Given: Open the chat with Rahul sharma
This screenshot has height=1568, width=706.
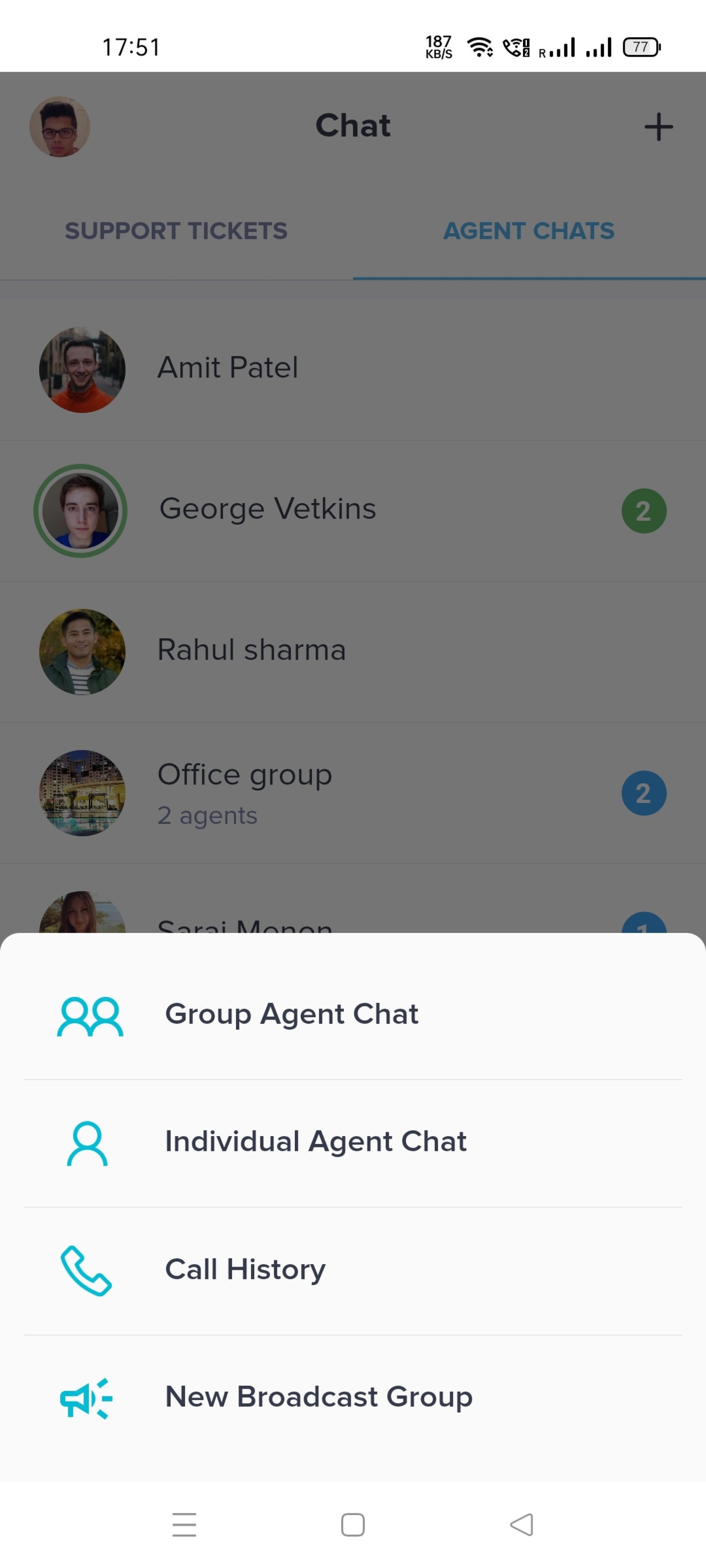Looking at the screenshot, I should coord(353,652).
